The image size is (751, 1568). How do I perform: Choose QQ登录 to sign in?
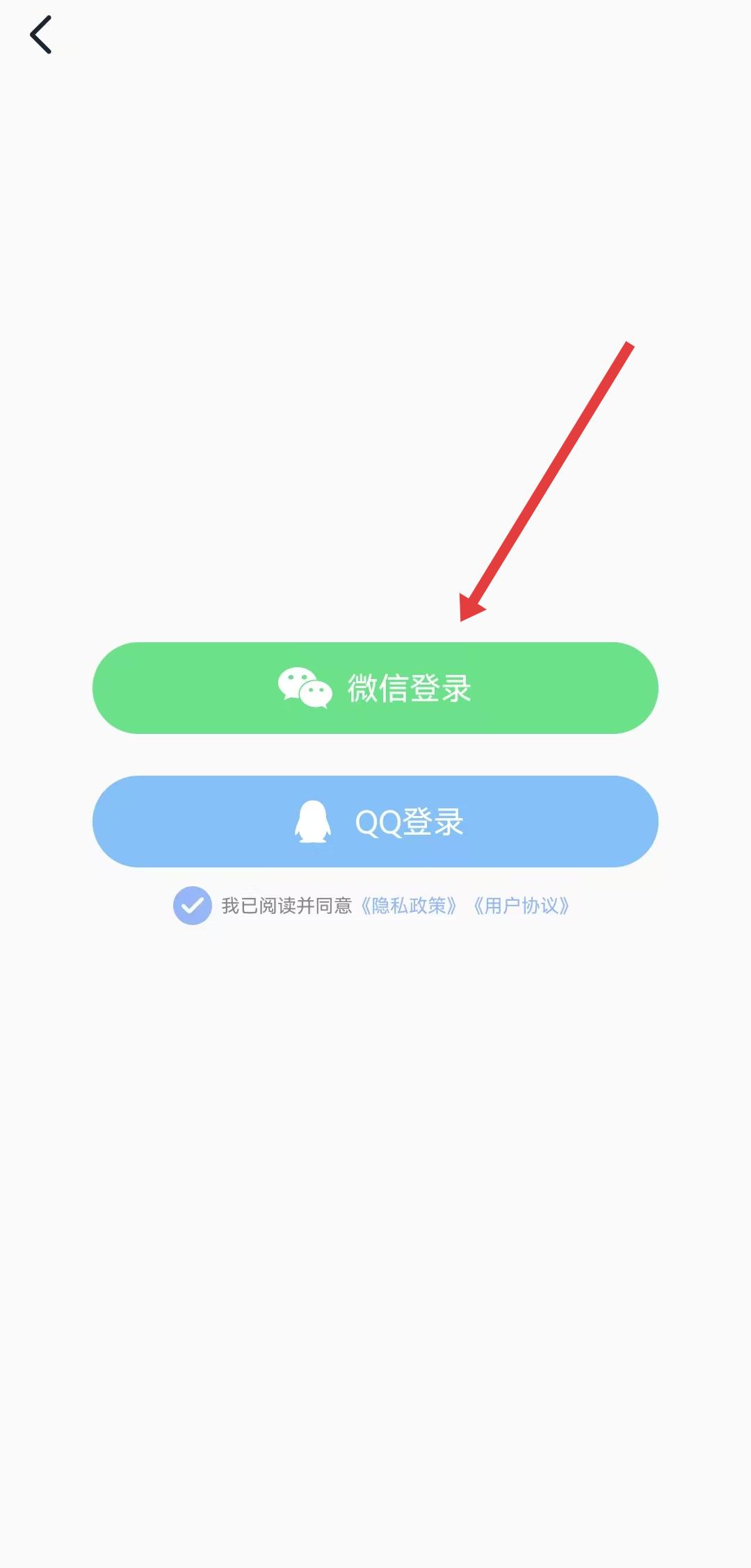(375, 822)
